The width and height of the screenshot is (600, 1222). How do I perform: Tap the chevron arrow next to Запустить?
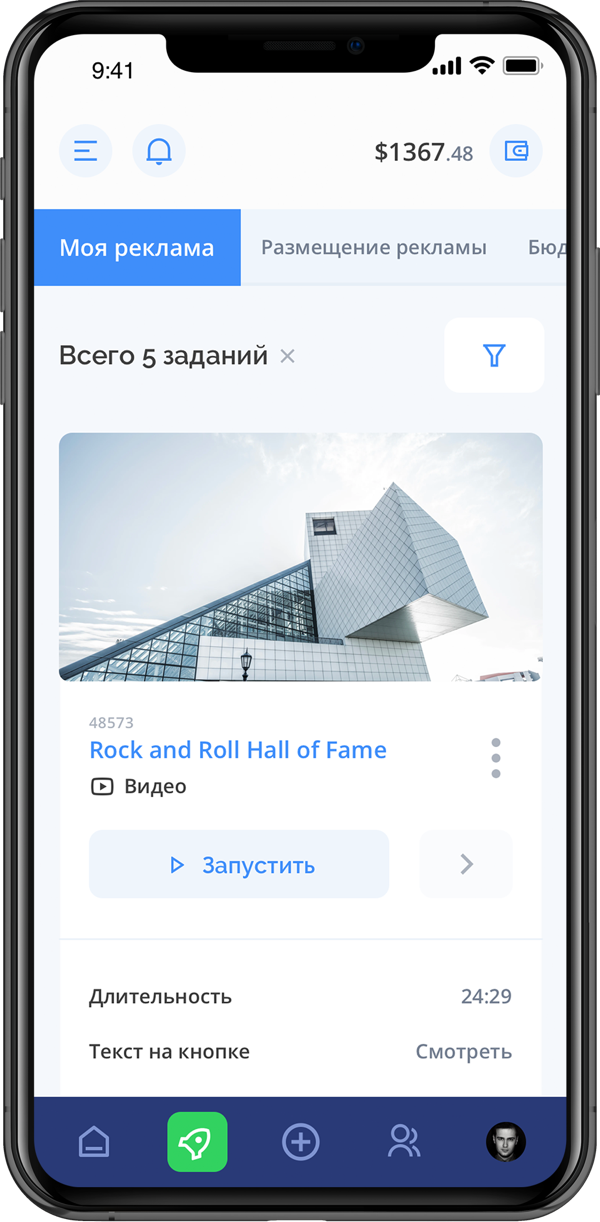click(466, 865)
